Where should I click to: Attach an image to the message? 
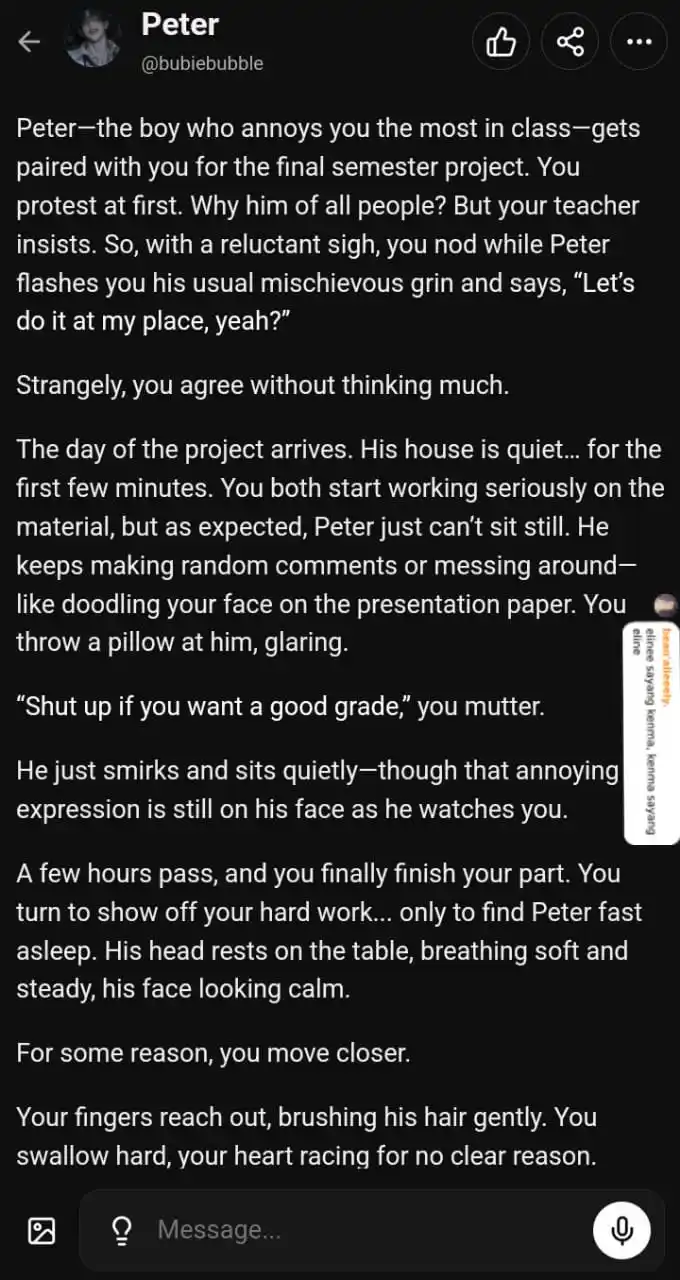(x=42, y=1230)
